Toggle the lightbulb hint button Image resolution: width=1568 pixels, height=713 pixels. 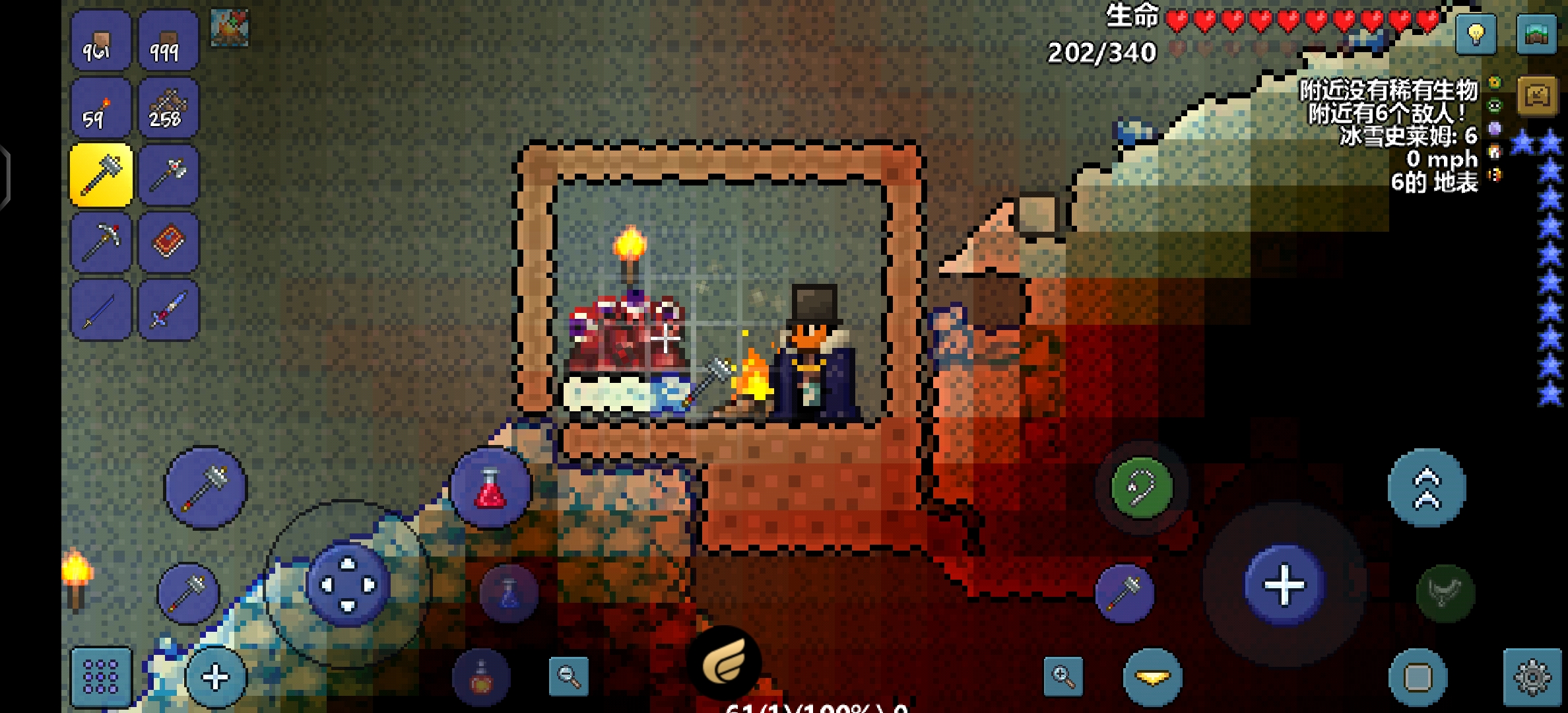point(1476,34)
